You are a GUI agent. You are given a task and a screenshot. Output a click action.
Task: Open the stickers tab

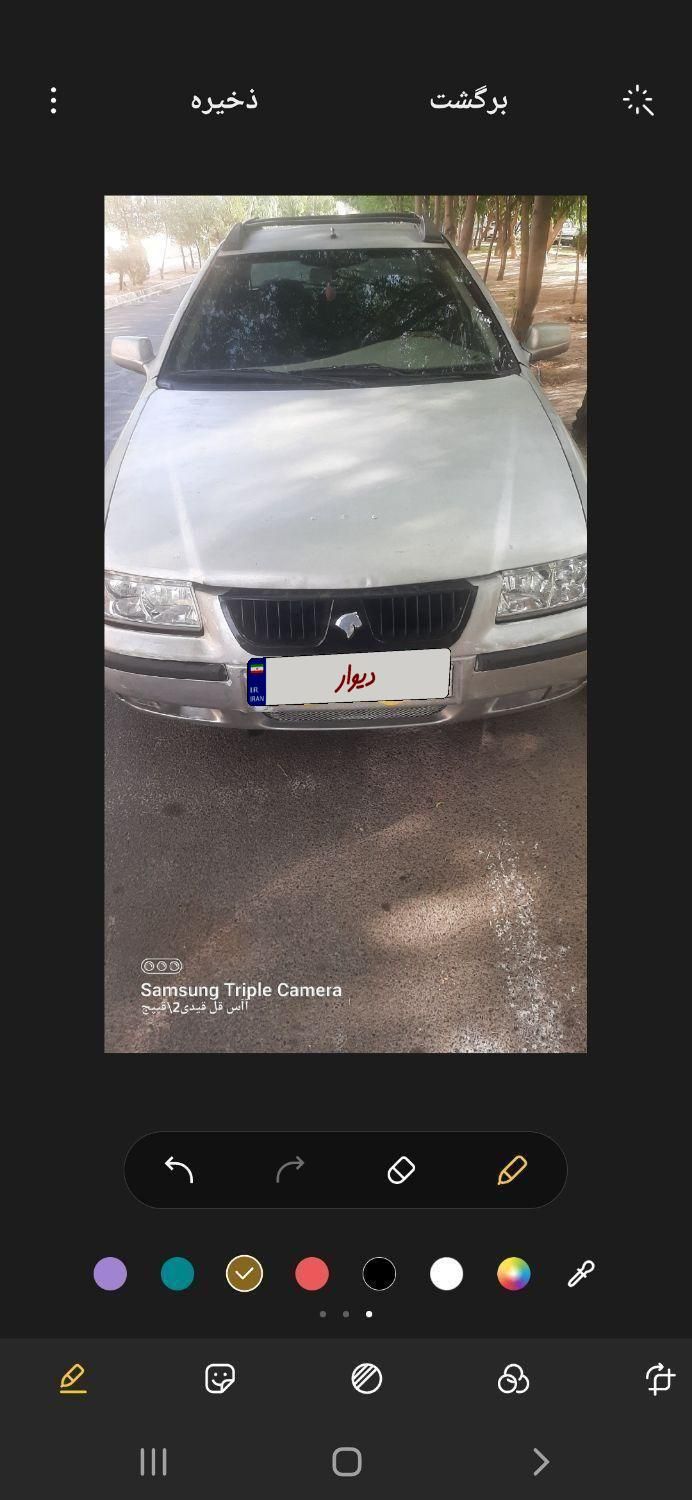pos(220,1379)
